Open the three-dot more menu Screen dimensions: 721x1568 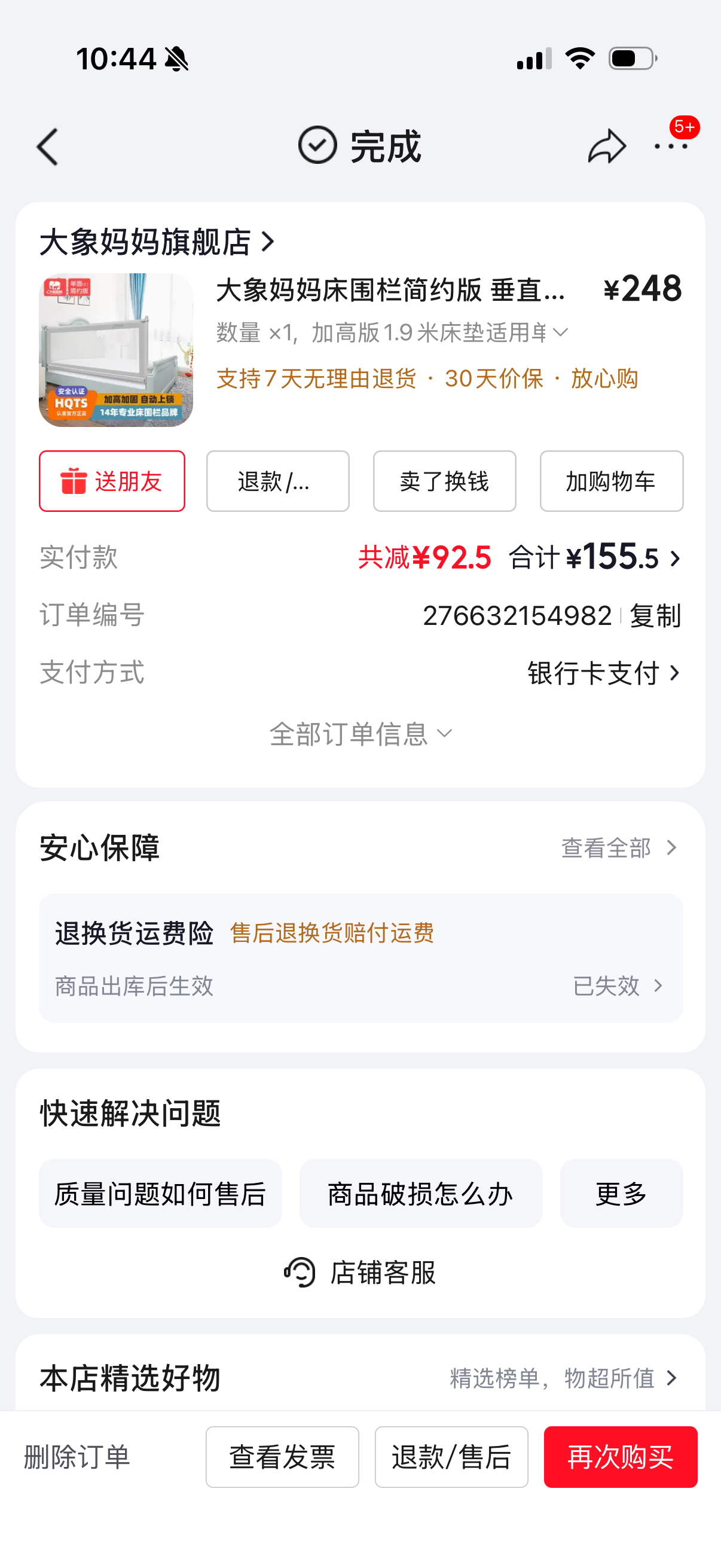(671, 146)
